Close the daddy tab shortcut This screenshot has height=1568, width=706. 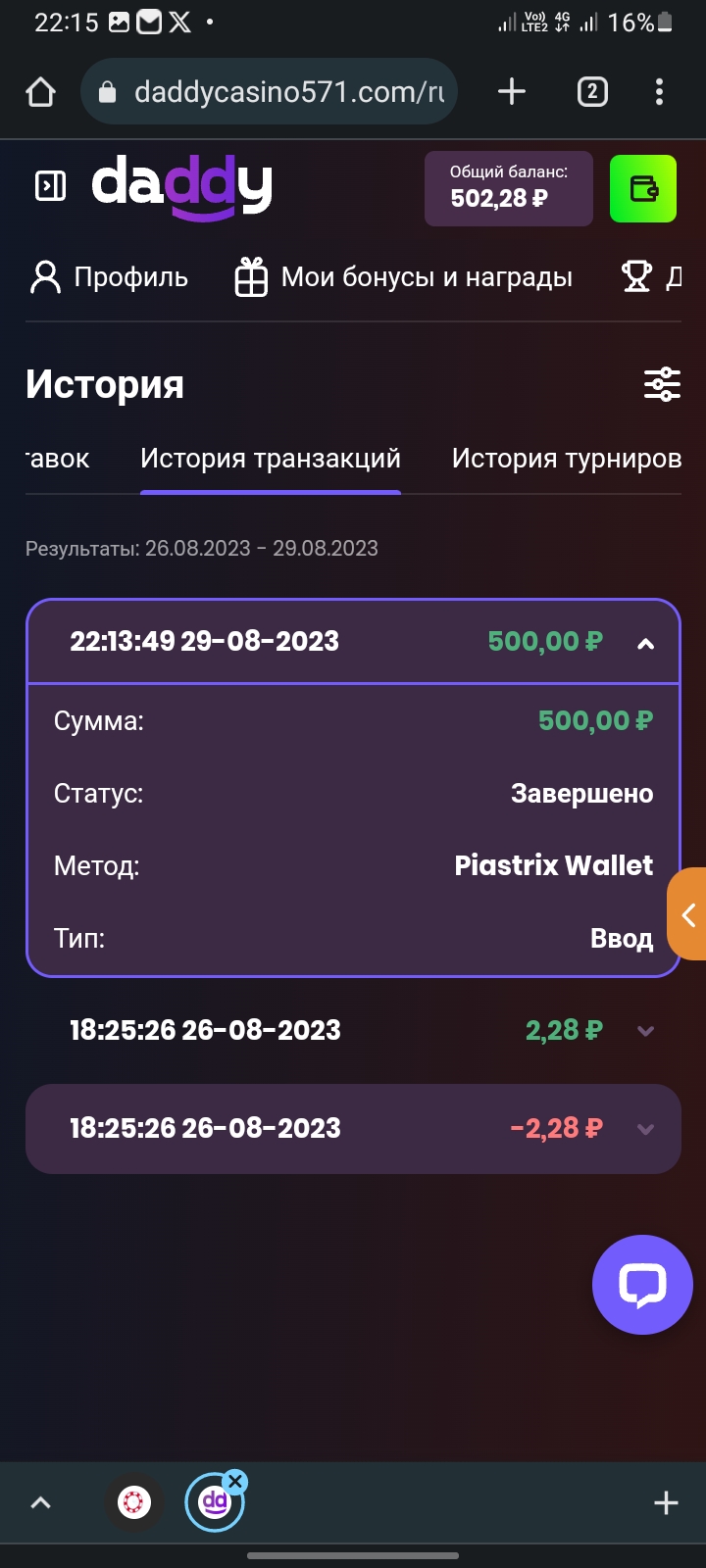point(235,1481)
